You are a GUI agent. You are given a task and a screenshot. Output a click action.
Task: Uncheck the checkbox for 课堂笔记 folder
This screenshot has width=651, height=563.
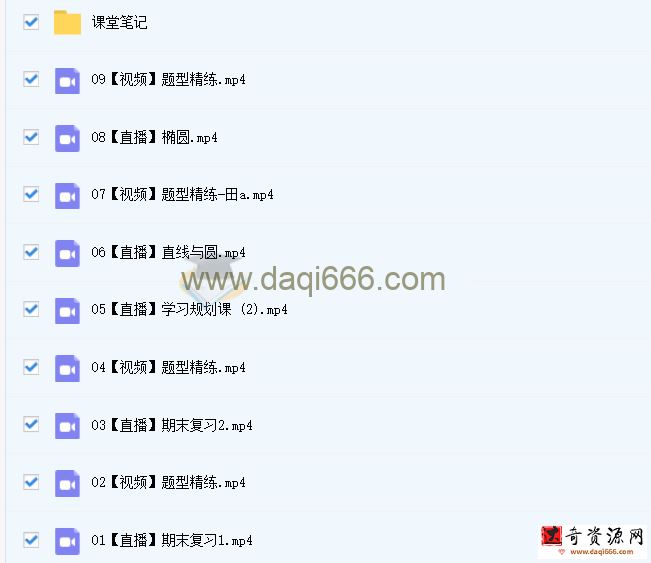[31, 21]
